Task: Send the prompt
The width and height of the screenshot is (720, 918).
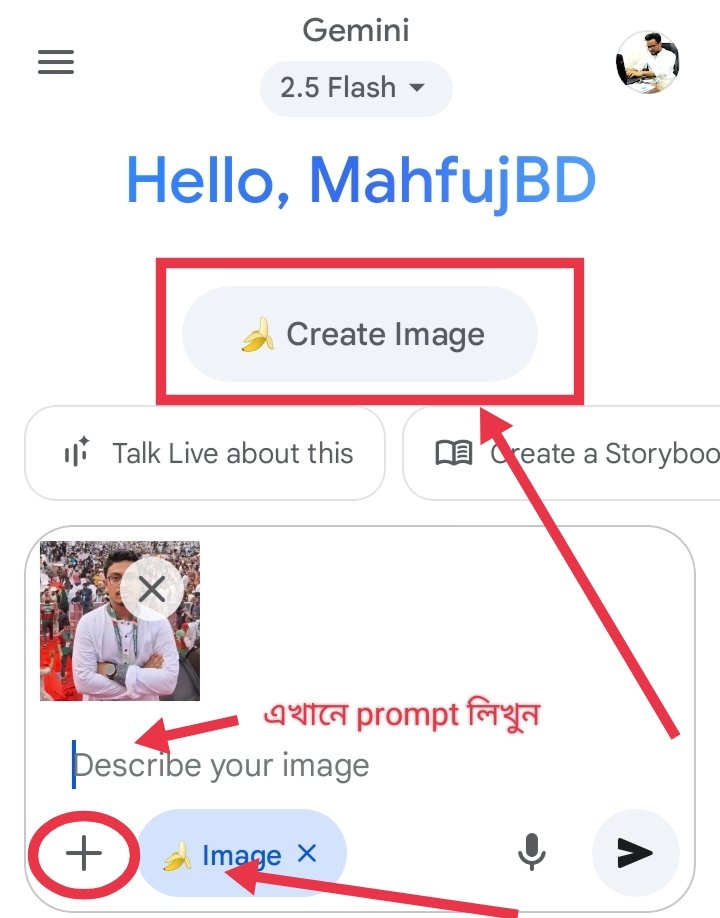Action: pyautogui.click(x=635, y=853)
